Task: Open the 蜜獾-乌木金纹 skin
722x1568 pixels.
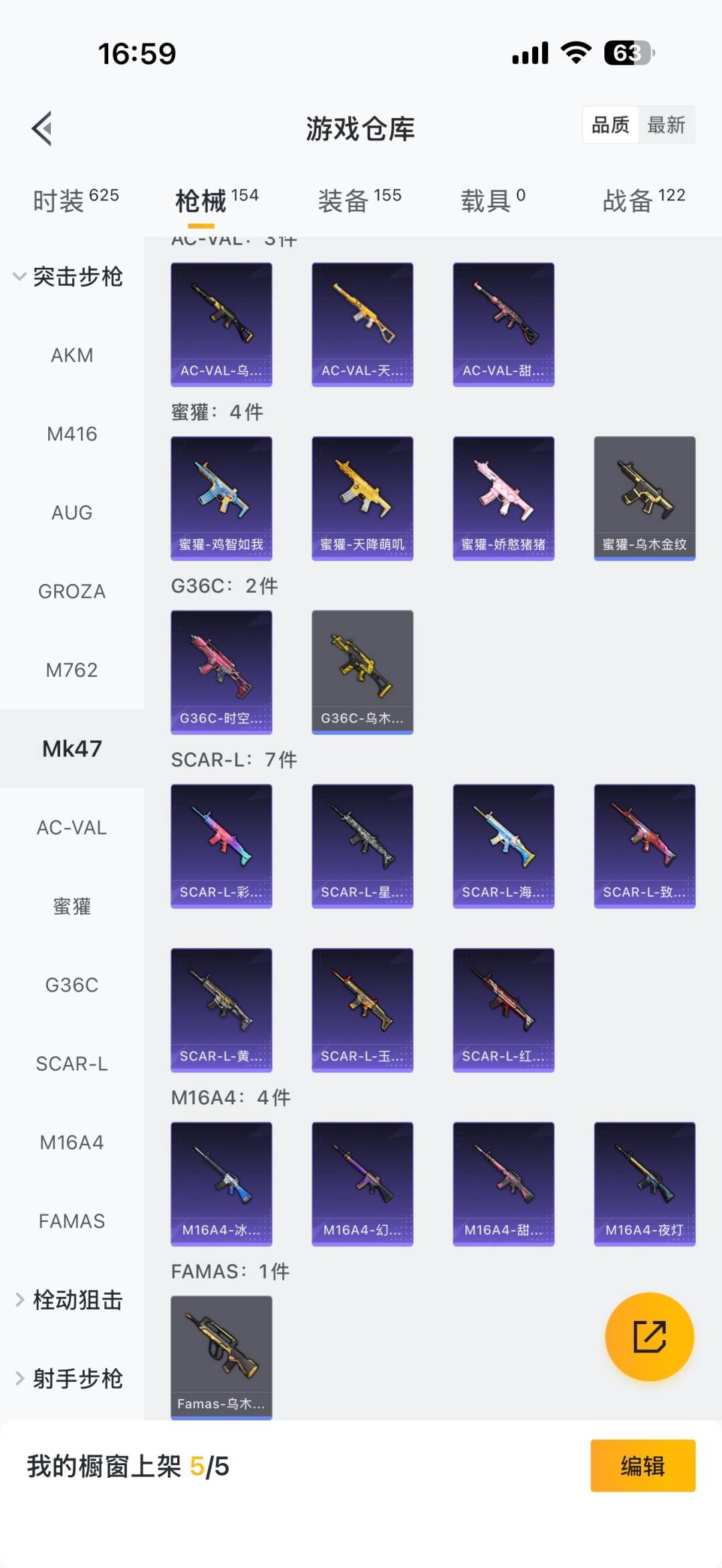Action: coord(644,498)
